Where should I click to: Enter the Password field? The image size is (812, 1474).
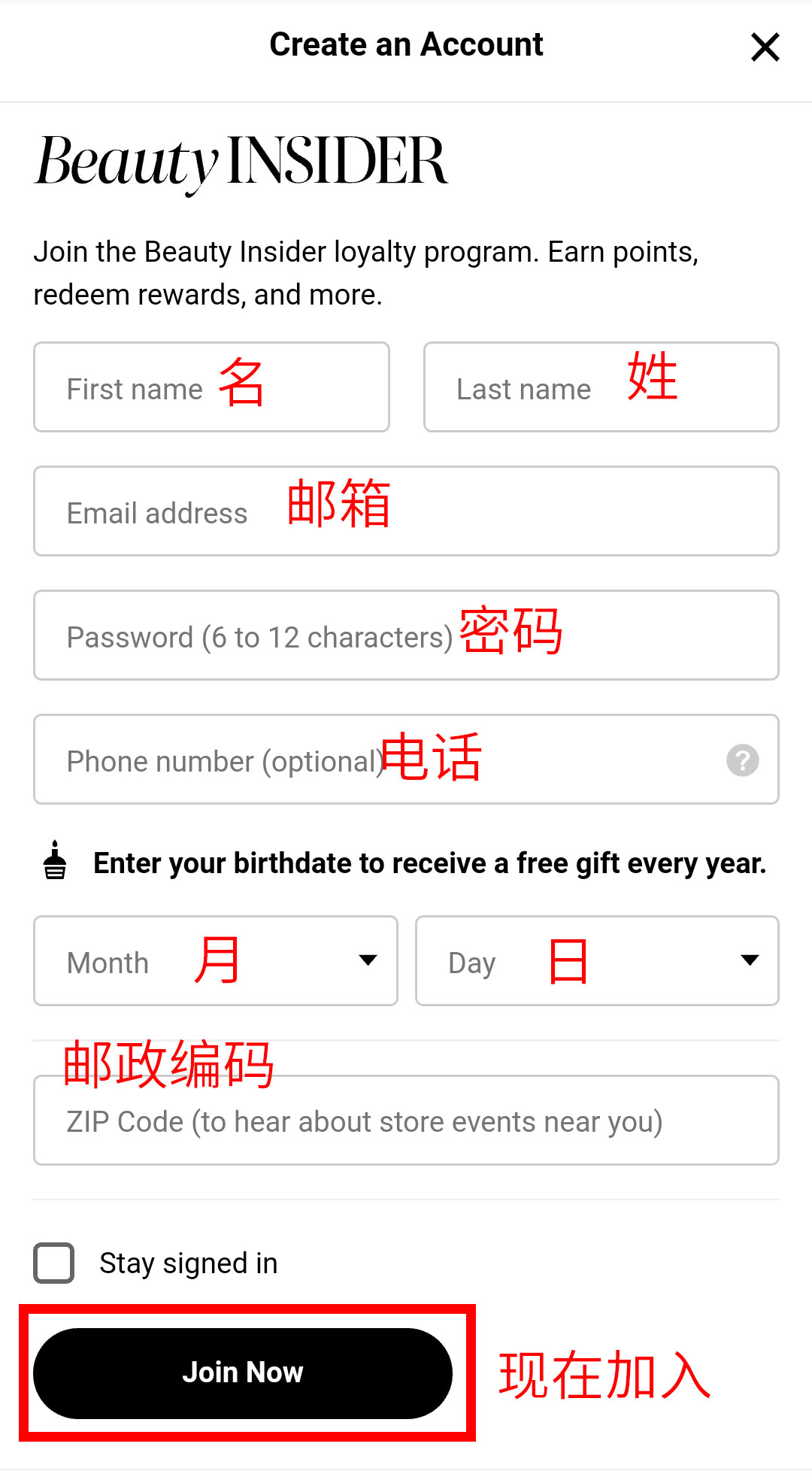pyautogui.click(x=406, y=635)
